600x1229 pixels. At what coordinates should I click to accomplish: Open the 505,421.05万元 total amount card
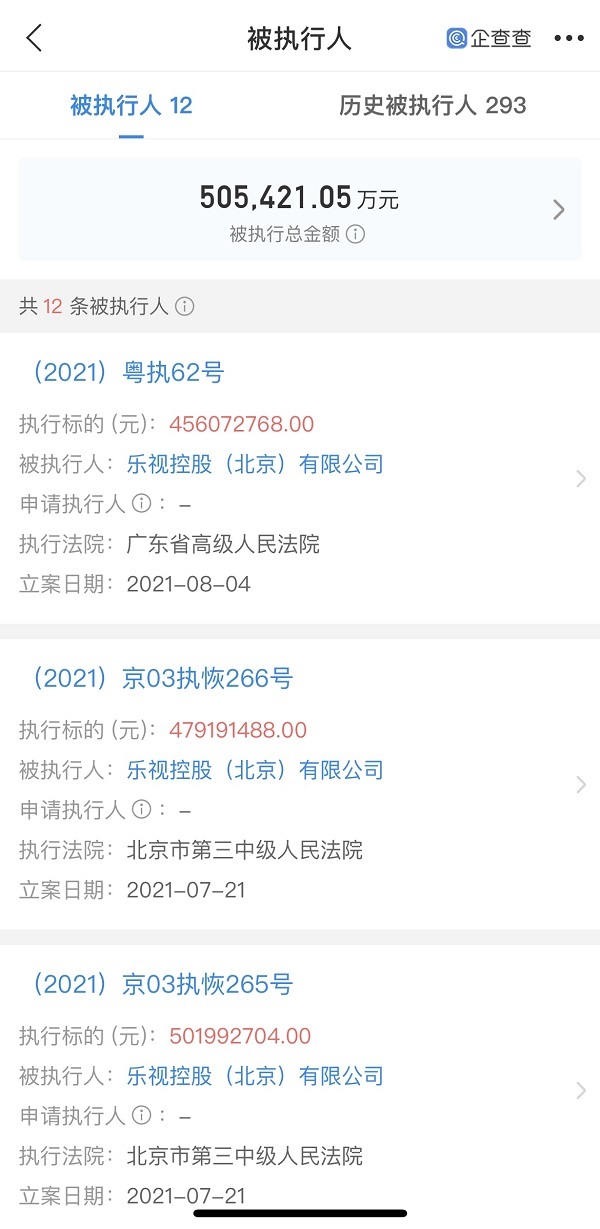(x=300, y=209)
